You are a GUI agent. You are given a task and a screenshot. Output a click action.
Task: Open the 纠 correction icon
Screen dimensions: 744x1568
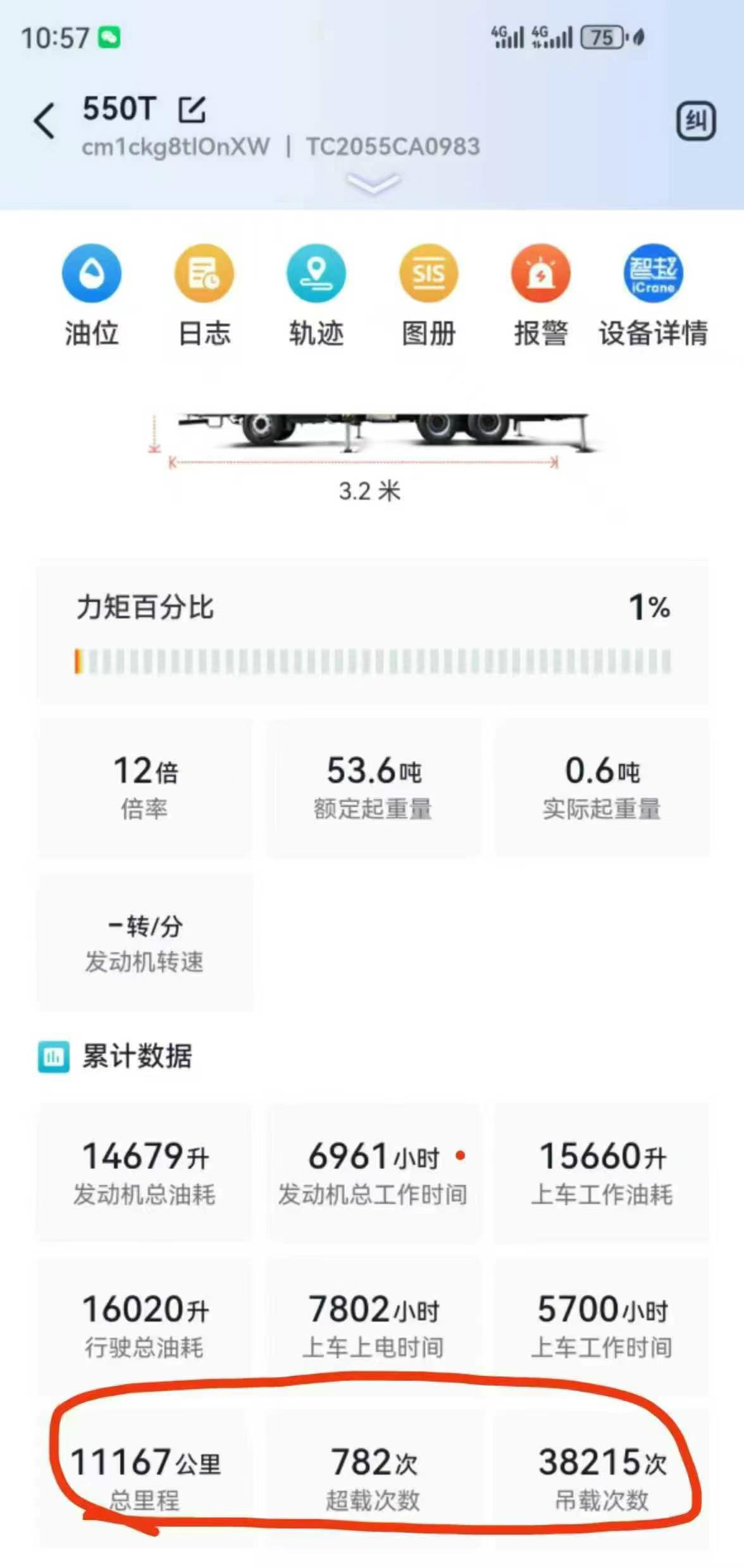(x=696, y=121)
